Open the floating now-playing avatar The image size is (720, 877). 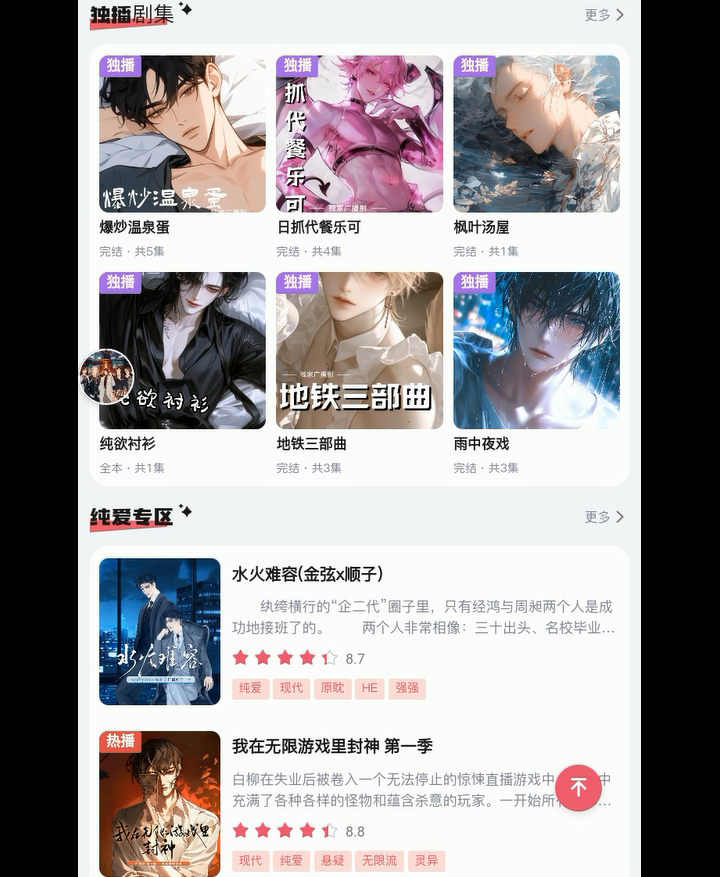pos(107,377)
